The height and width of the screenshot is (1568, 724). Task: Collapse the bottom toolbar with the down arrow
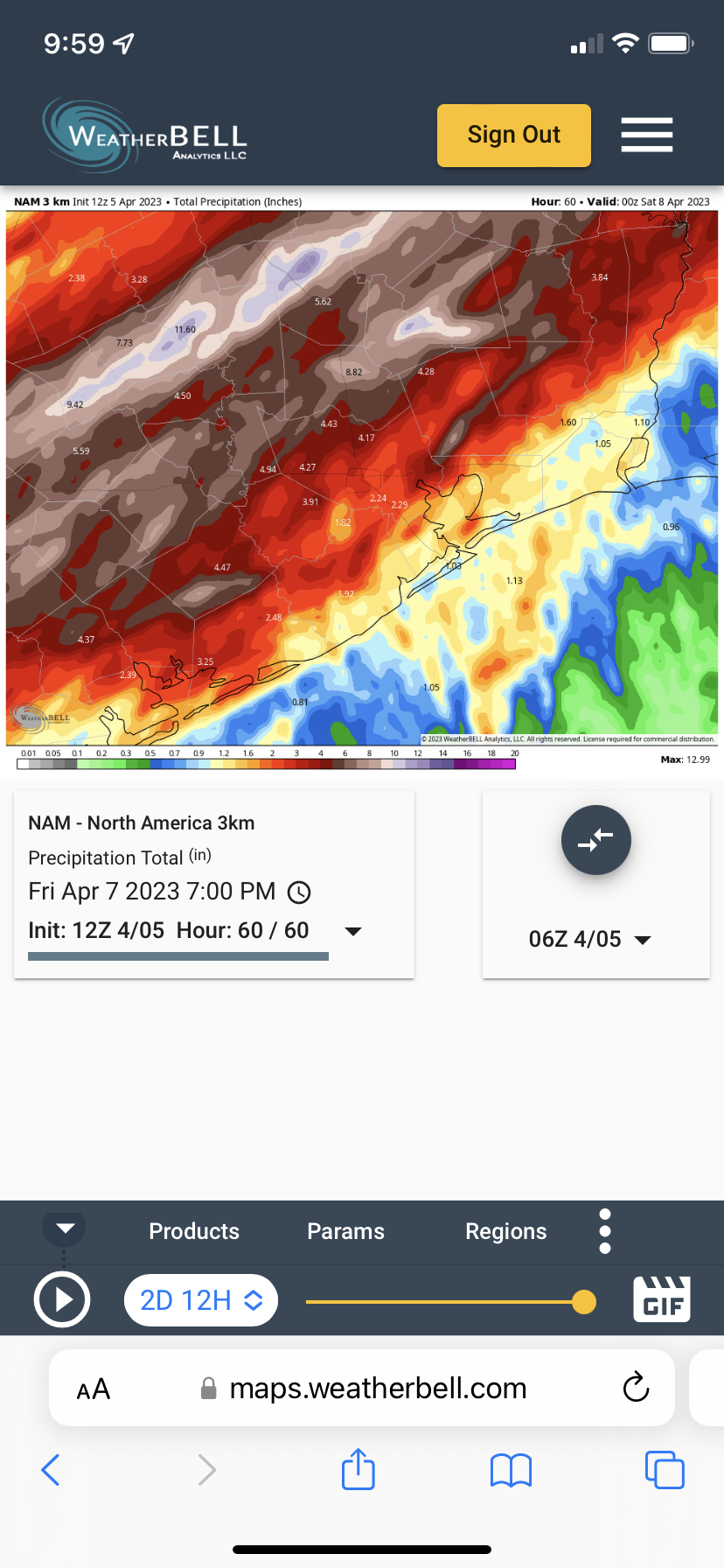[x=65, y=1228]
